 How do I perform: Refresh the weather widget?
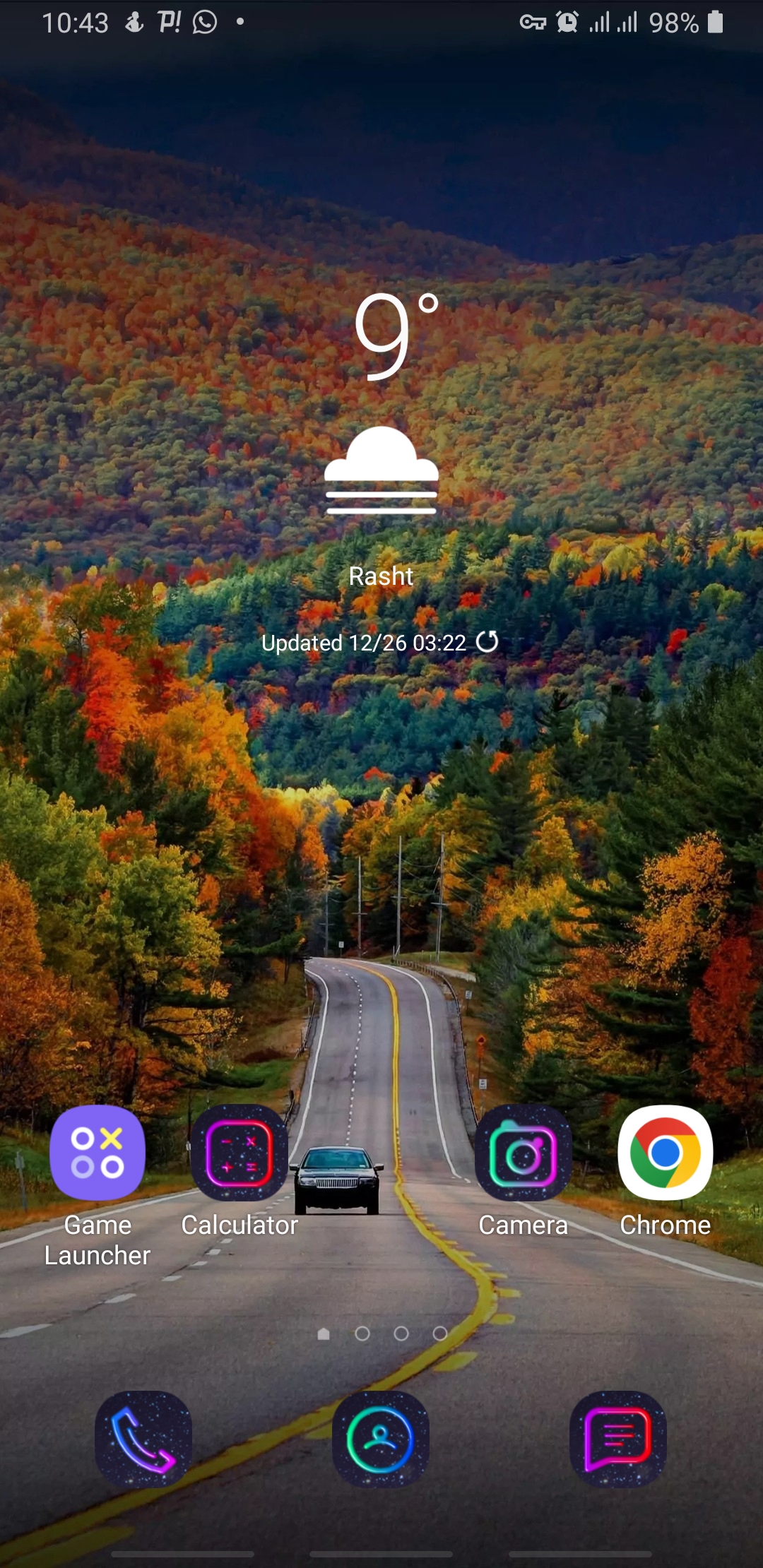pos(487,641)
